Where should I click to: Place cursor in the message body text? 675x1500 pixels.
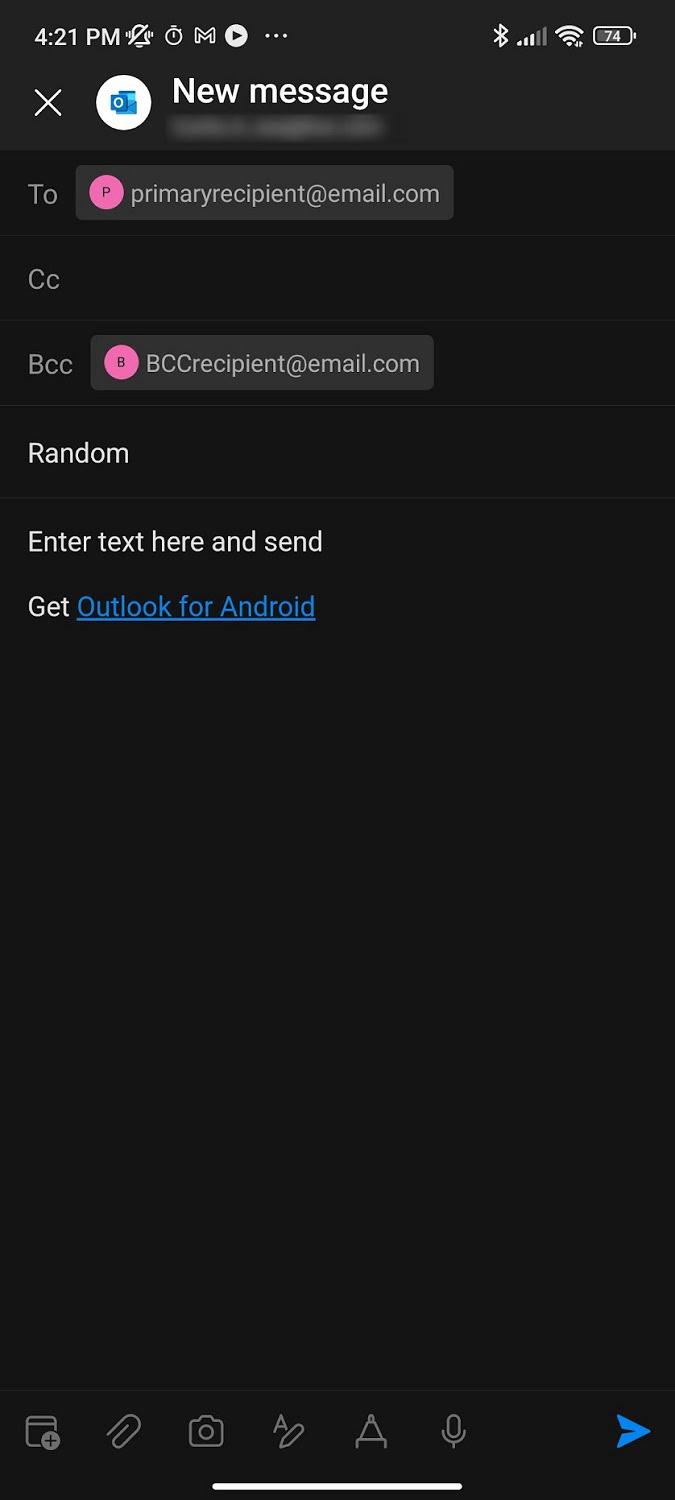tap(175, 542)
